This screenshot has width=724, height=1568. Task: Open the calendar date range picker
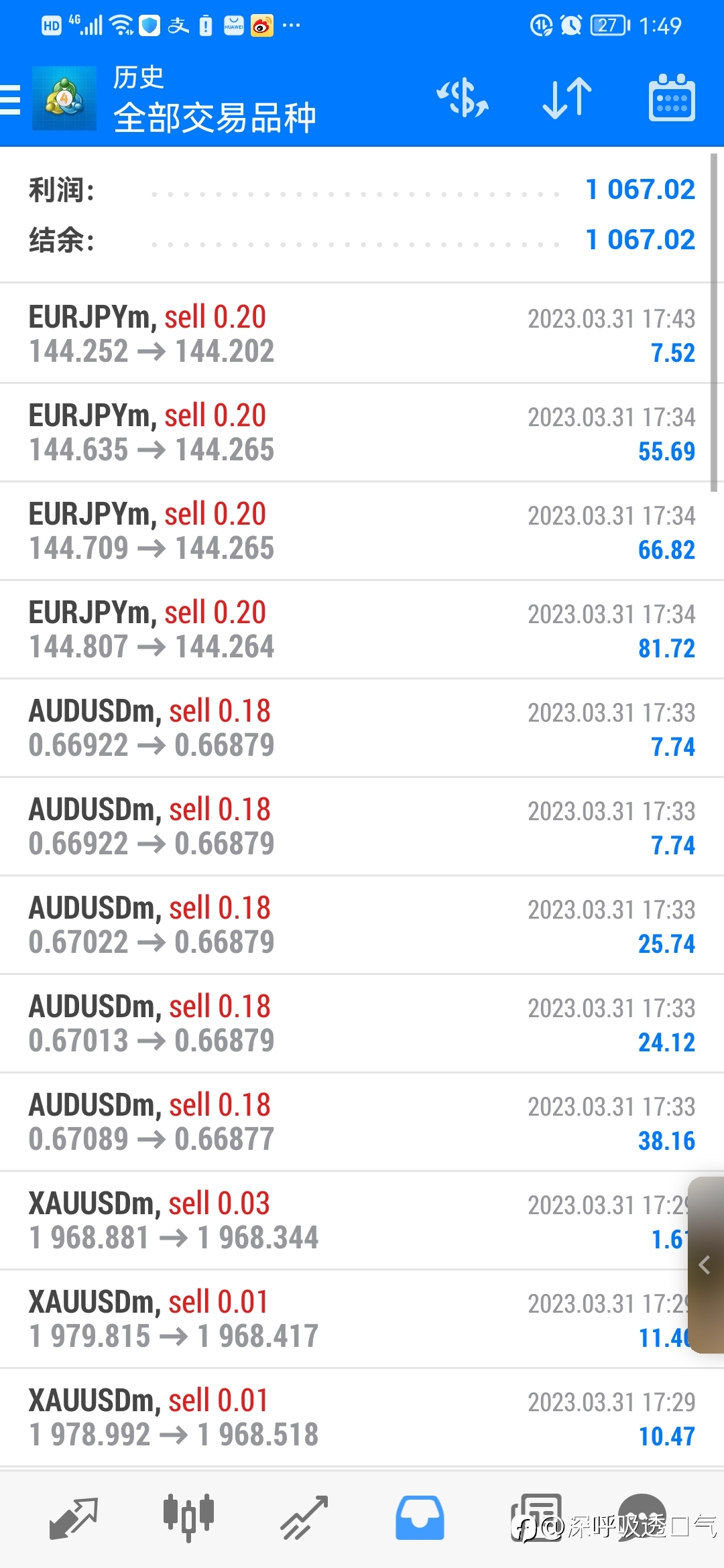point(672,99)
